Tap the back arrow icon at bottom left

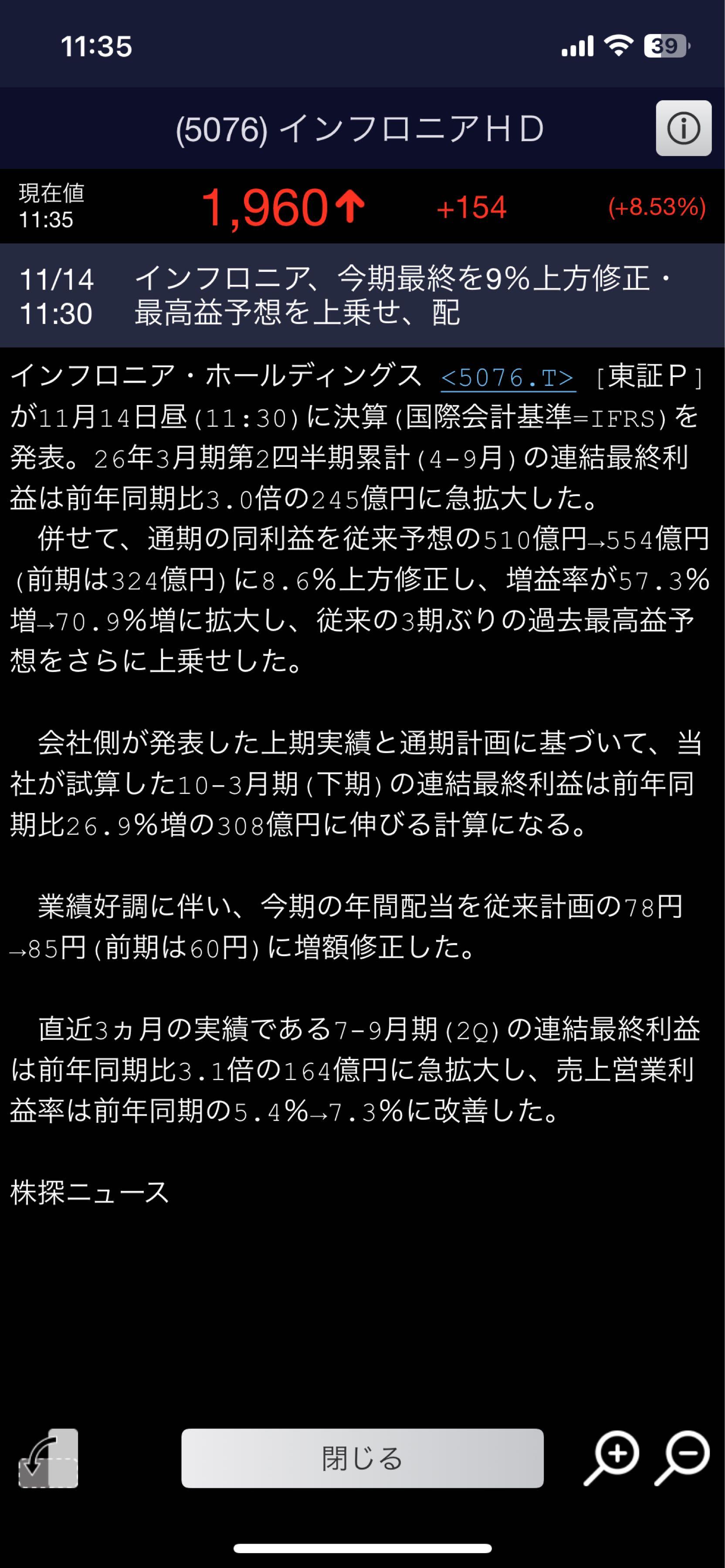click(x=48, y=1458)
